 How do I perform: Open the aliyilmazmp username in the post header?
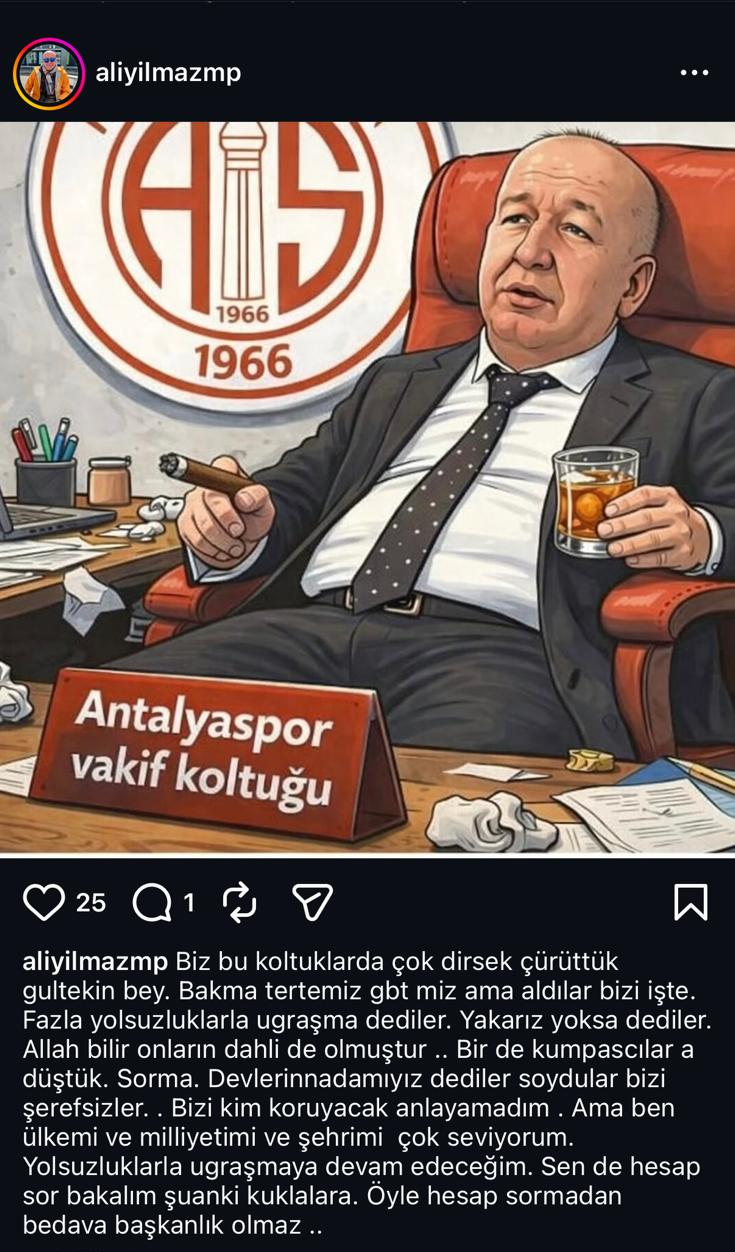pos(168,73)
